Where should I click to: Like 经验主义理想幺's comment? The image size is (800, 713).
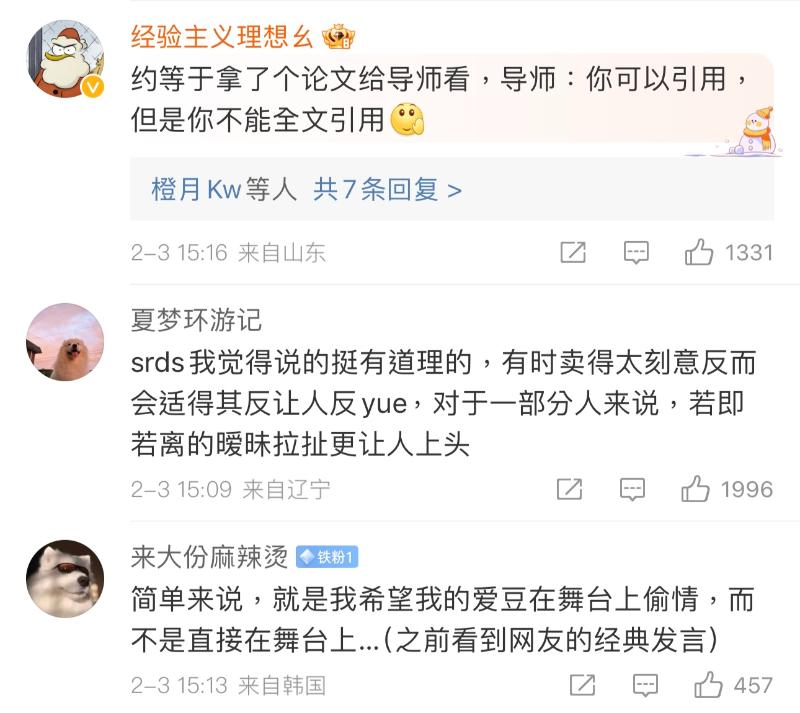(699, 252)
